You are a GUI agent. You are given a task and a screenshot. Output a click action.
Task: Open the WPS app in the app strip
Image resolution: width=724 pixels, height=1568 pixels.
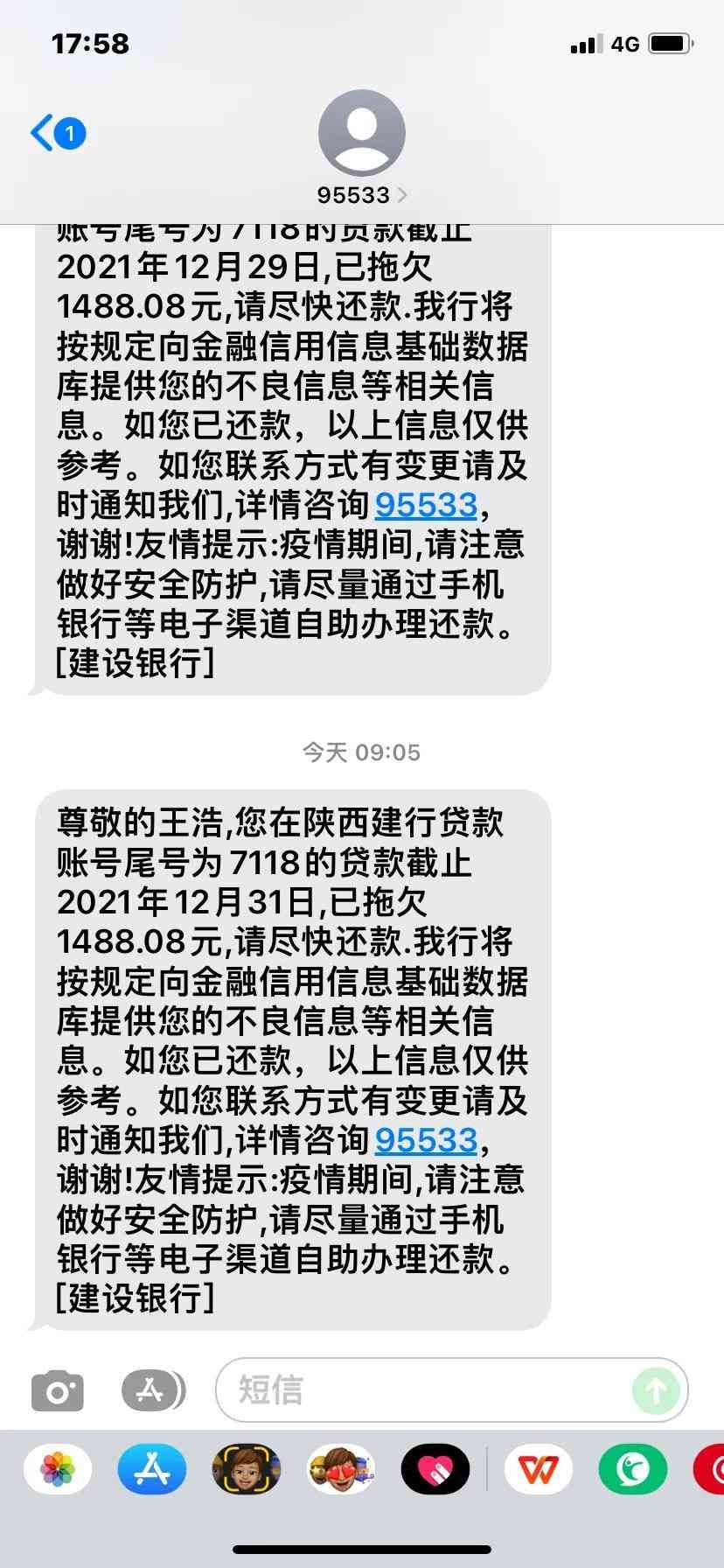[538, 1469]
